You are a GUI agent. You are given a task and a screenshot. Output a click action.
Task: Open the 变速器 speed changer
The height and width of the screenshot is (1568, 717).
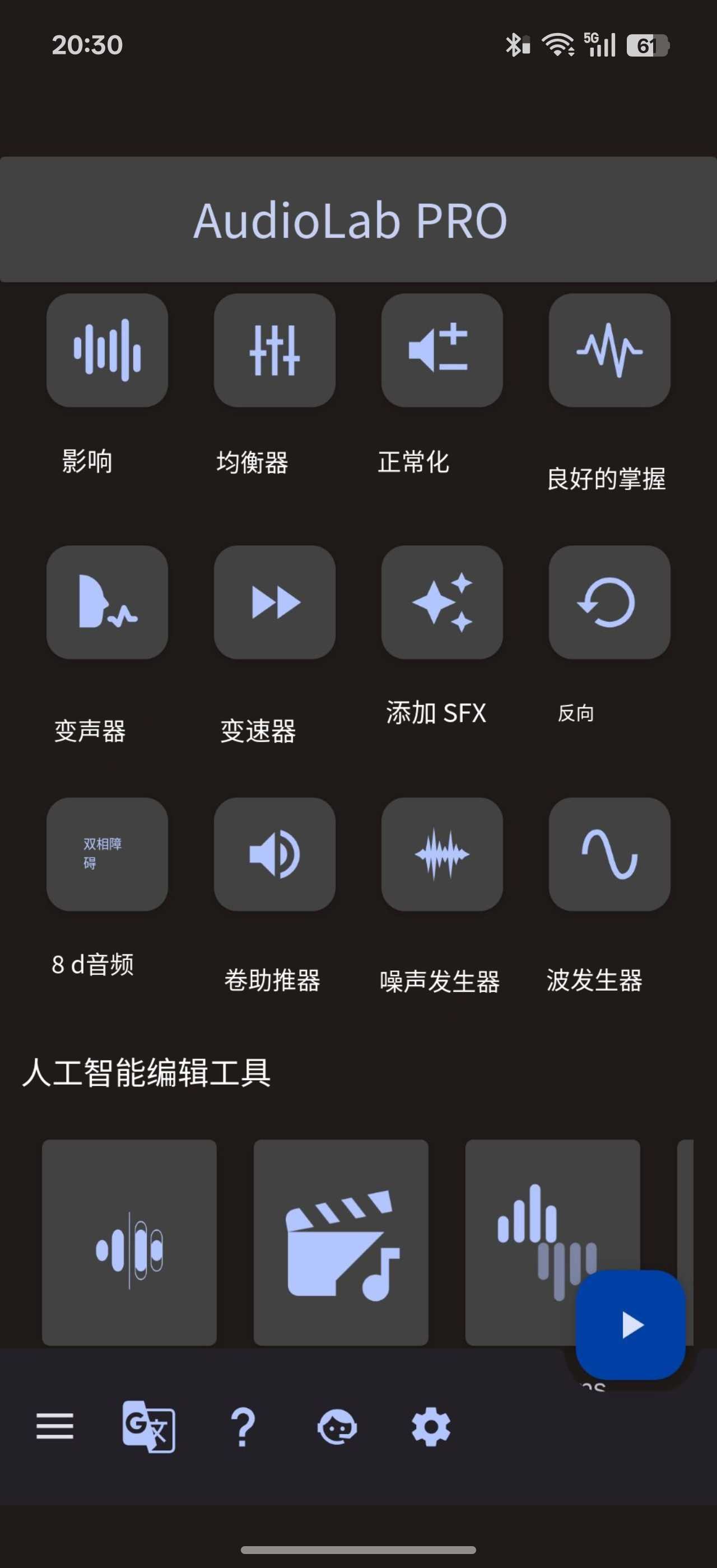[274, 602]
